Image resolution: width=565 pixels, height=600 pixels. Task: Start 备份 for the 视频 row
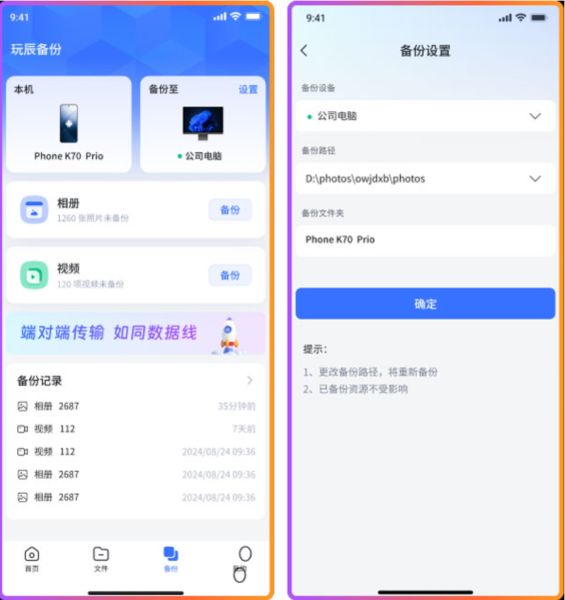(230, 275)
